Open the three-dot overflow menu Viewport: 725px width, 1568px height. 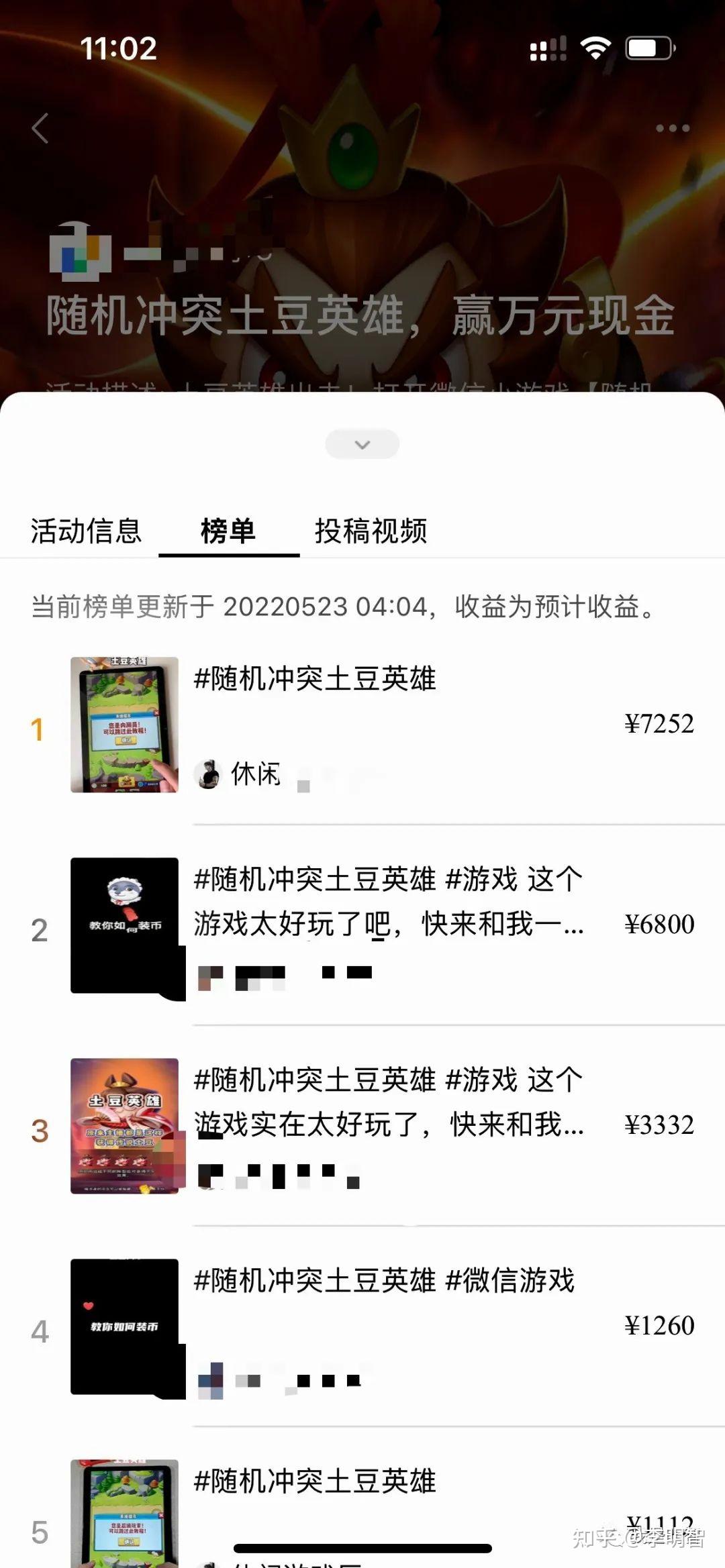[672, 128]
